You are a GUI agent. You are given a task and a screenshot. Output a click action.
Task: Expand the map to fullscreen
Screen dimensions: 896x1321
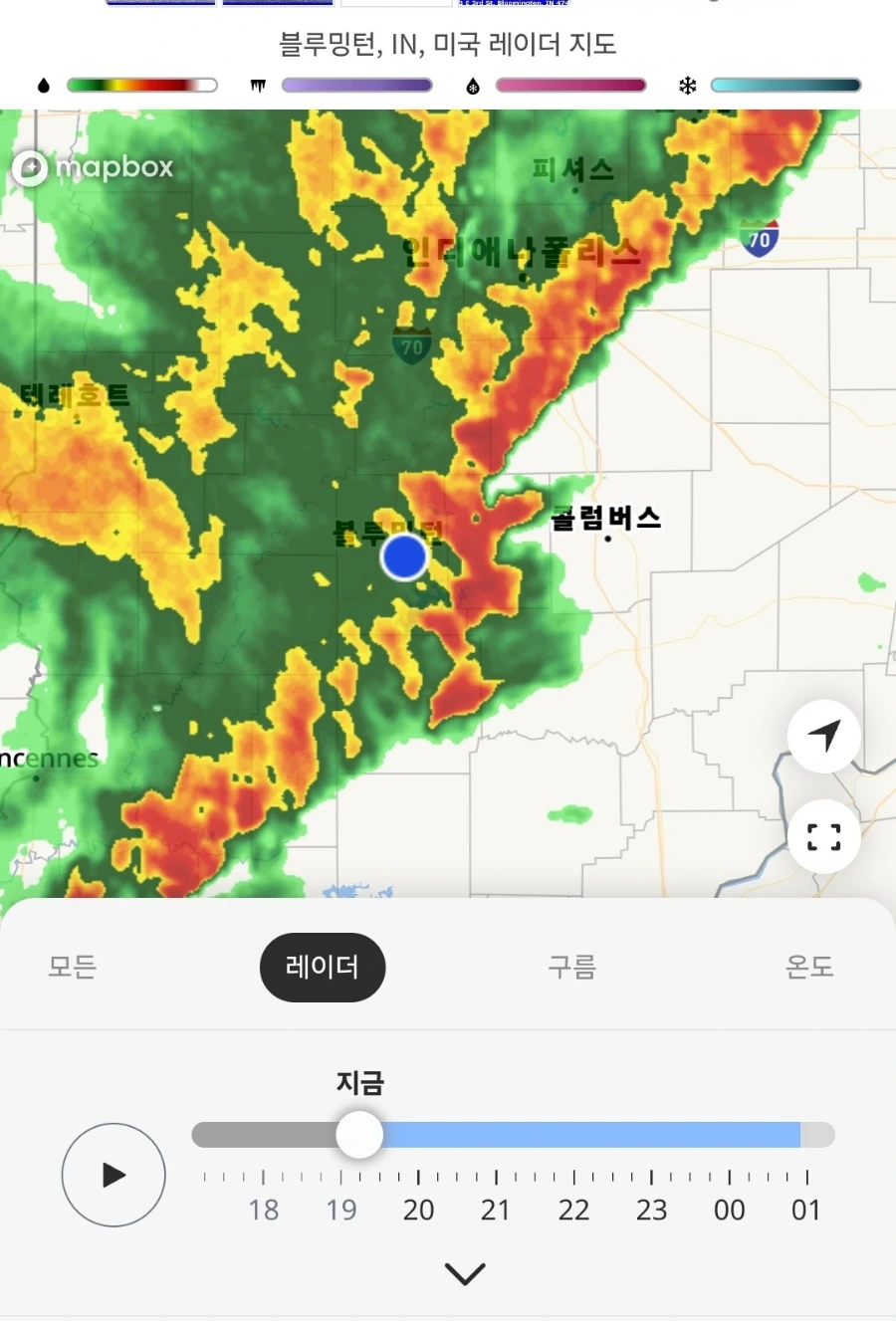(x=823, y=837)
